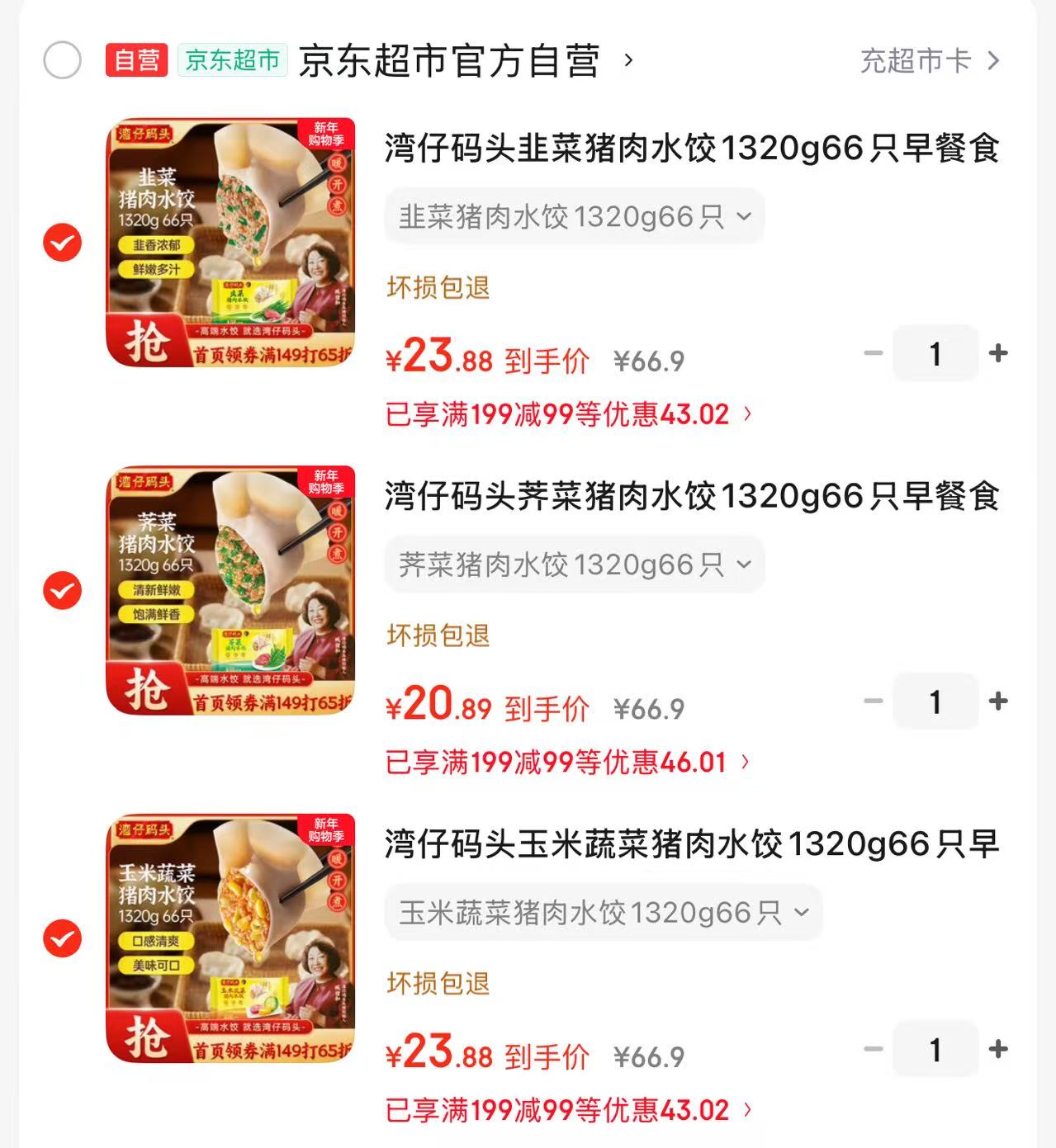View discount details 已享满199减99等优惠46.01
1056x1148 pixels.
click(567, 762)
